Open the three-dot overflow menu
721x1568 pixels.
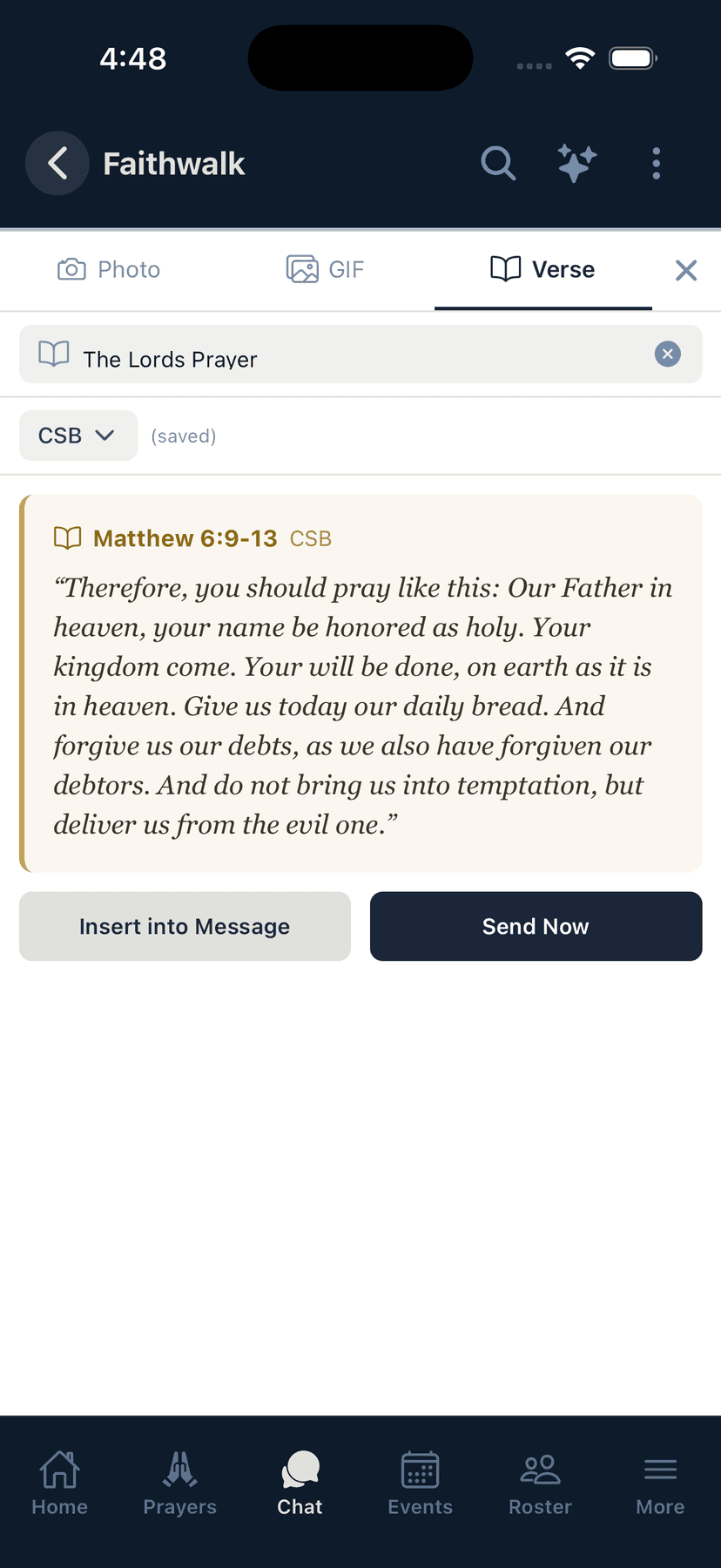pos(656,163)
